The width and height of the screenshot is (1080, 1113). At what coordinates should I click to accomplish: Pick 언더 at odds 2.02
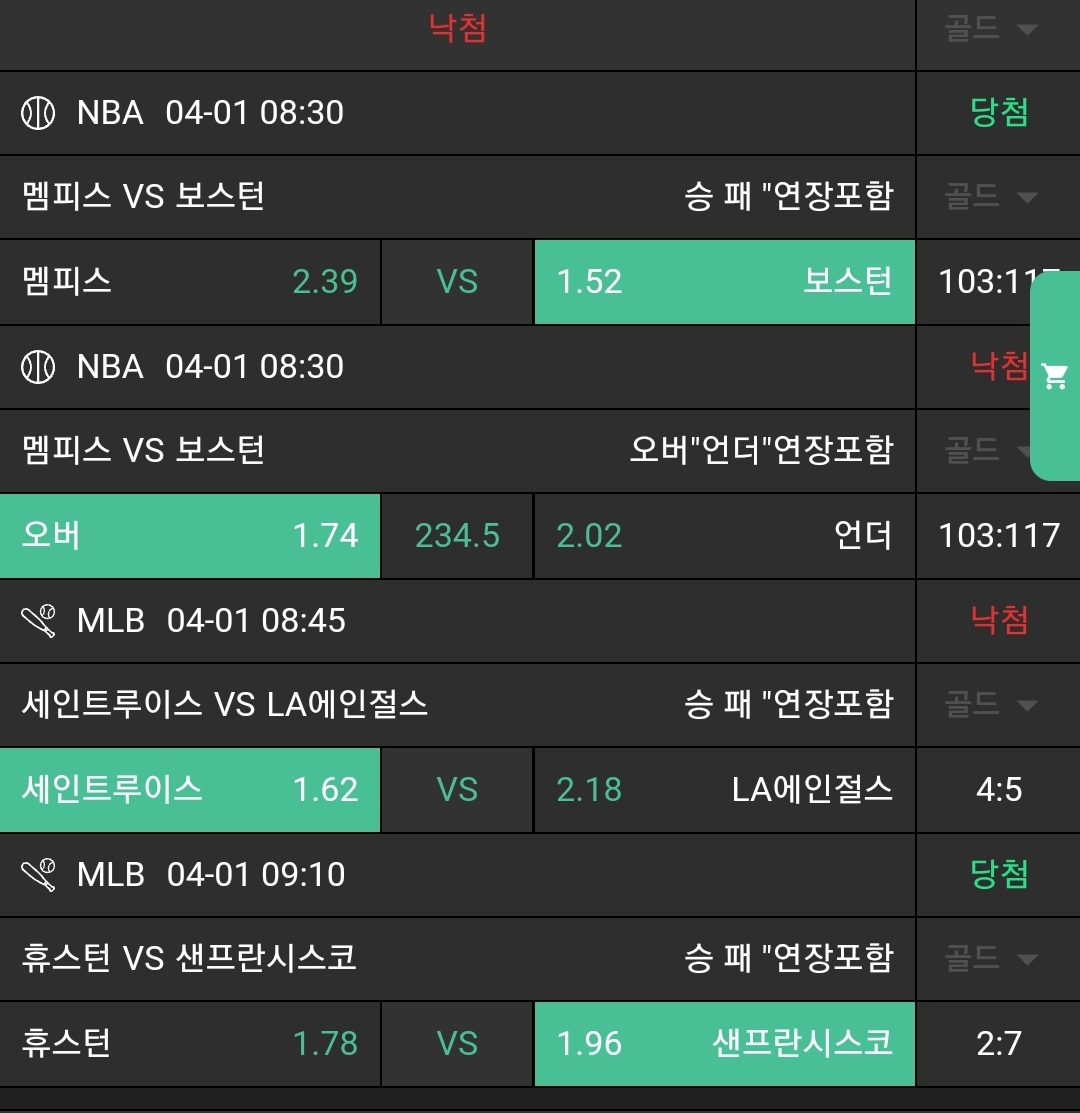pos(724,536)
